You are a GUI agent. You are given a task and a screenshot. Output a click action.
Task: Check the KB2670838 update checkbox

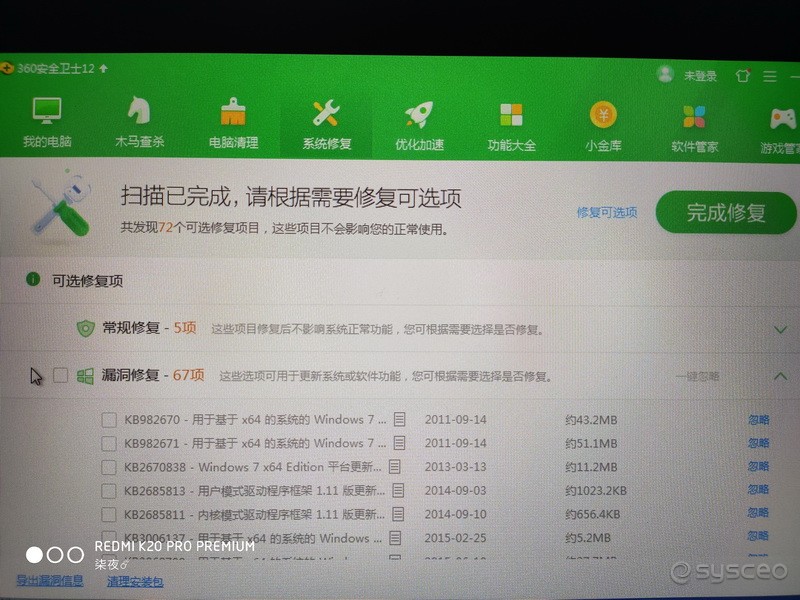tap(109, 467)
